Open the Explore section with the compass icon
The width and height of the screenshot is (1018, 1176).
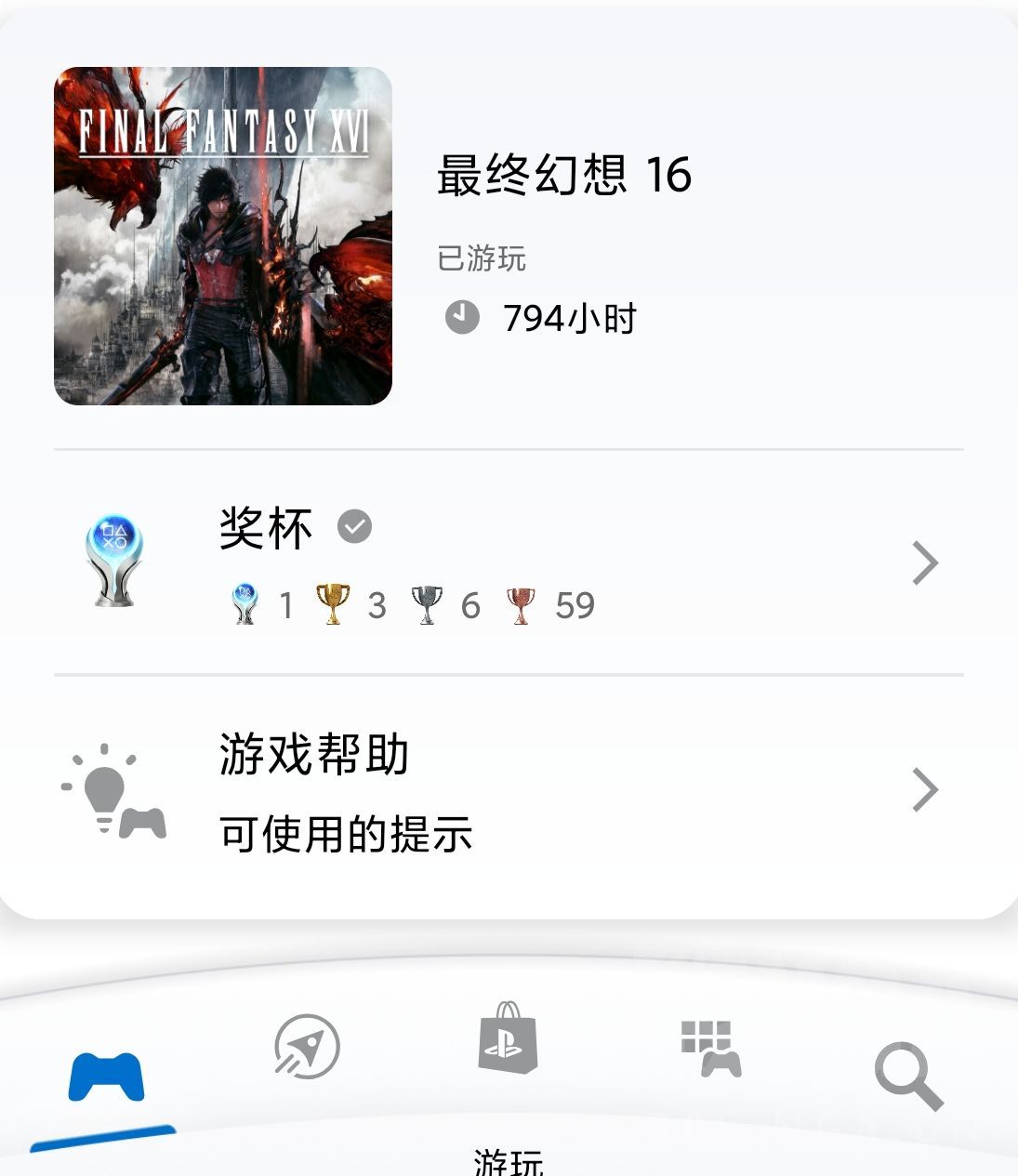pos(307,1046)
